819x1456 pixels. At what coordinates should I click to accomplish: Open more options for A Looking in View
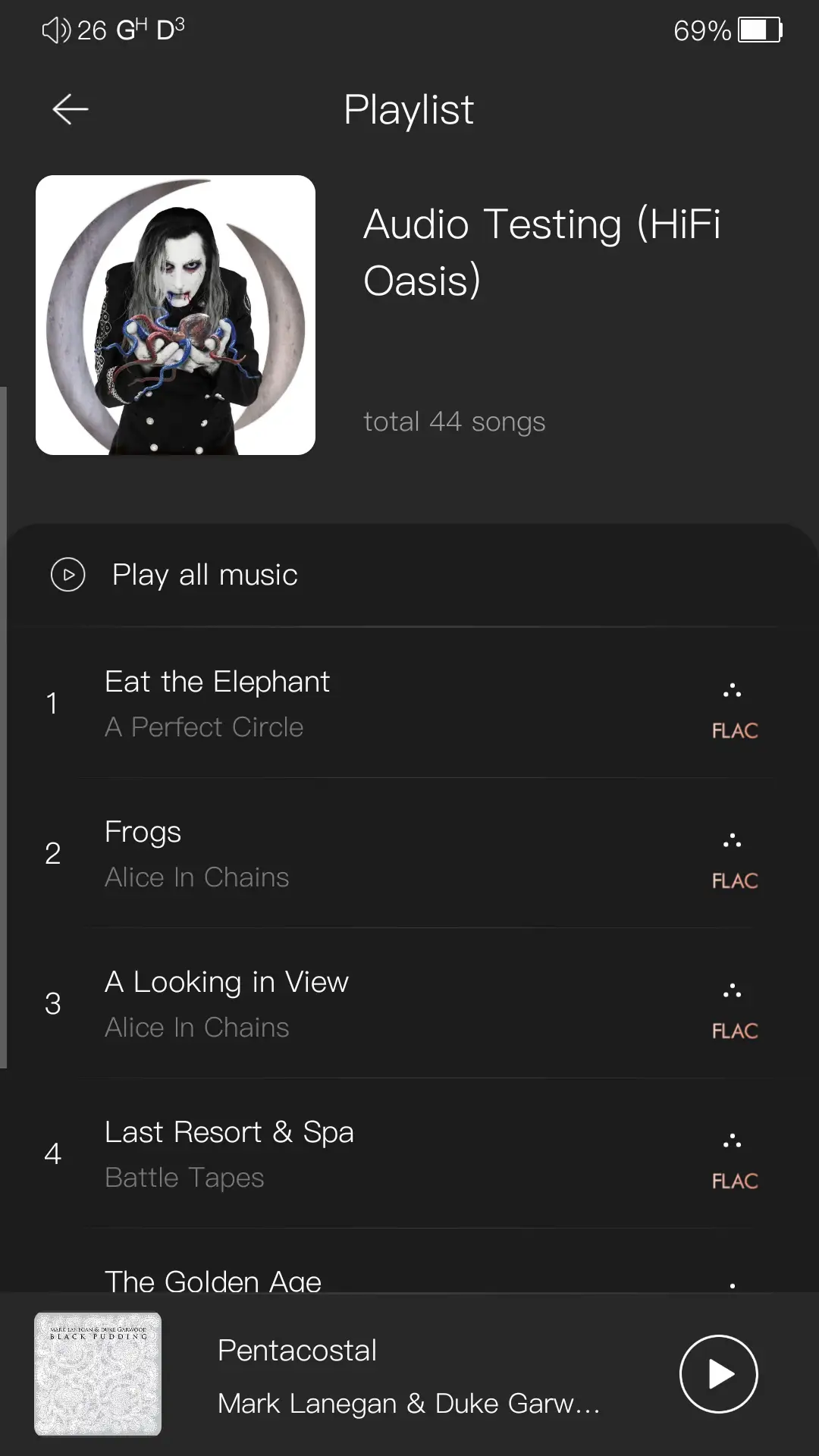pyautogui.click(x=732, y=991)
